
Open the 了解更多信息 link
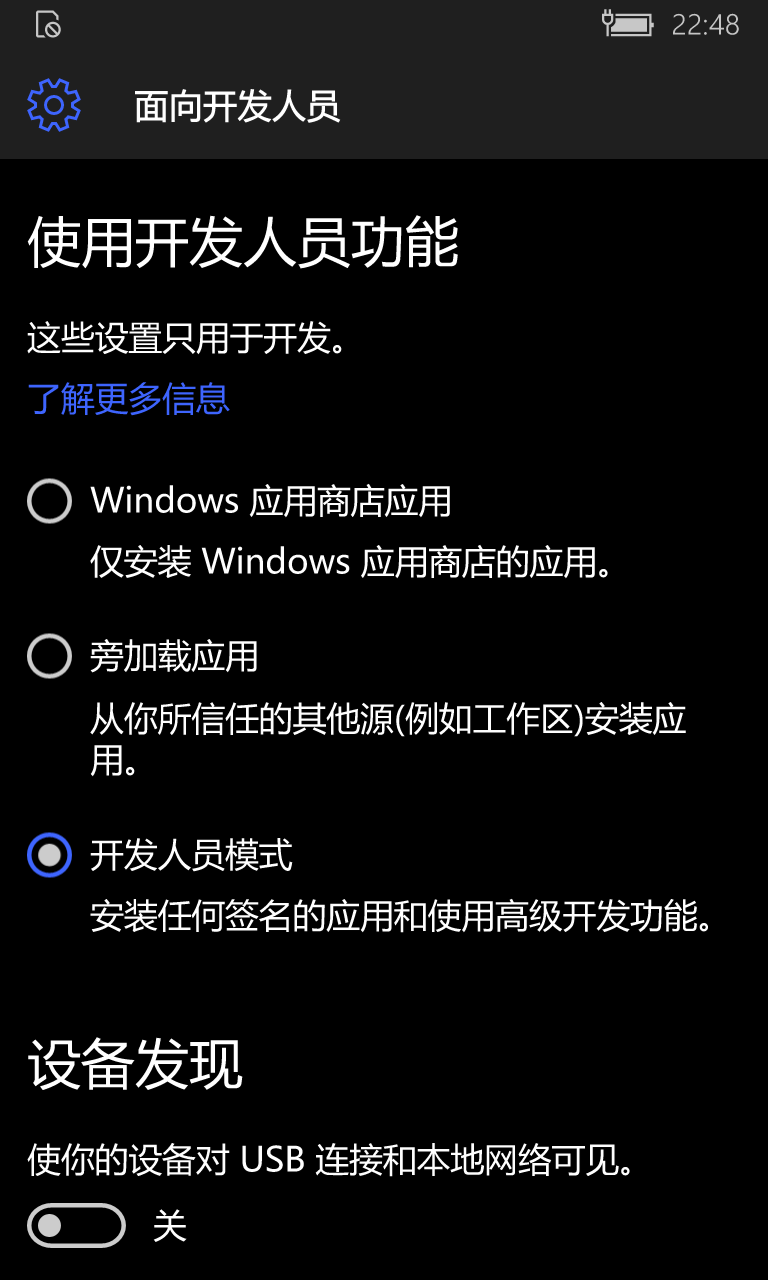129,399
